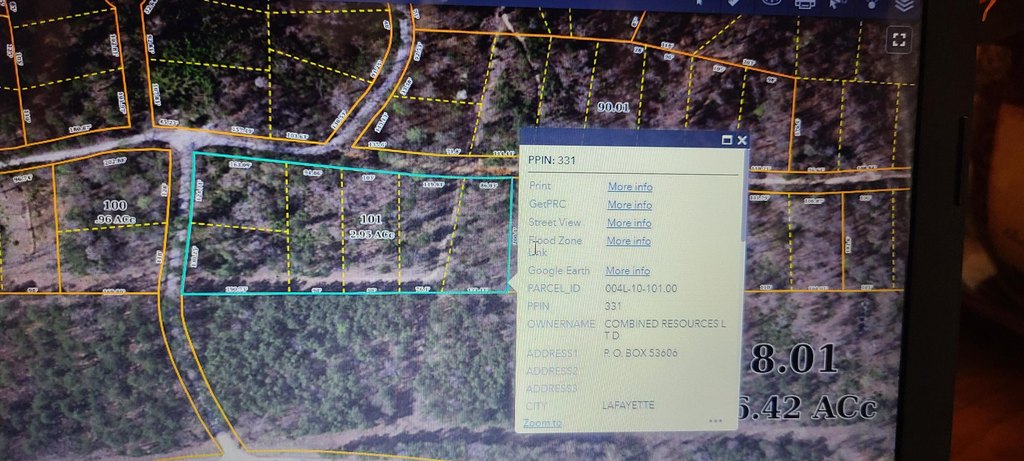
Task: Open the Flood Zone Link More info
Action: click(x=629, y=240)
